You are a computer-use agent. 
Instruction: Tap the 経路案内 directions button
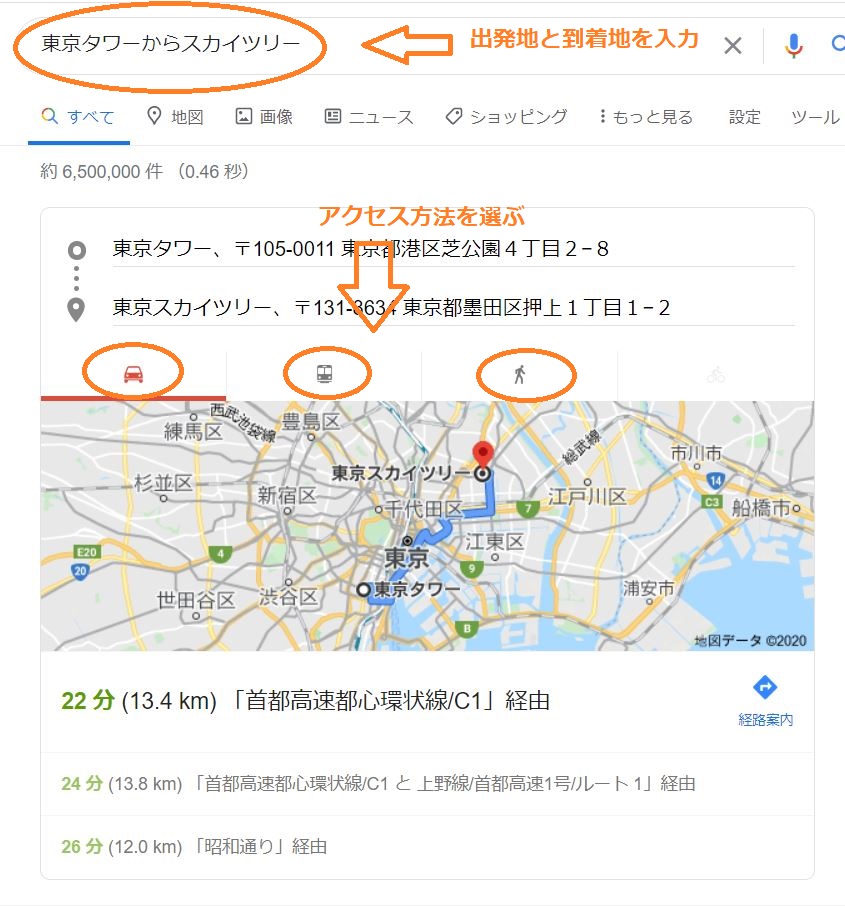(765, 700)
